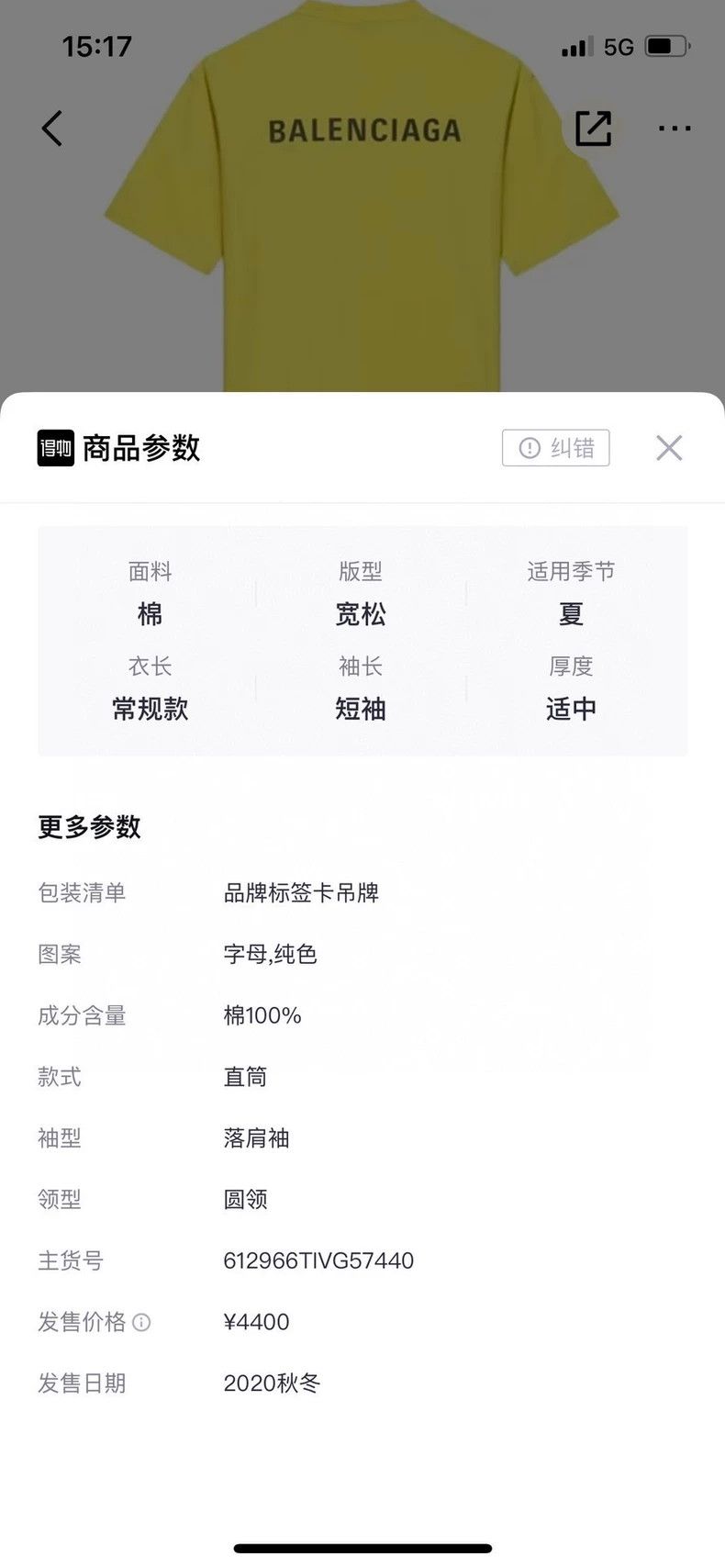Screen dimensions: 725x1568
Task: Tap the 纠错 report error button
Action: [556, 448]
